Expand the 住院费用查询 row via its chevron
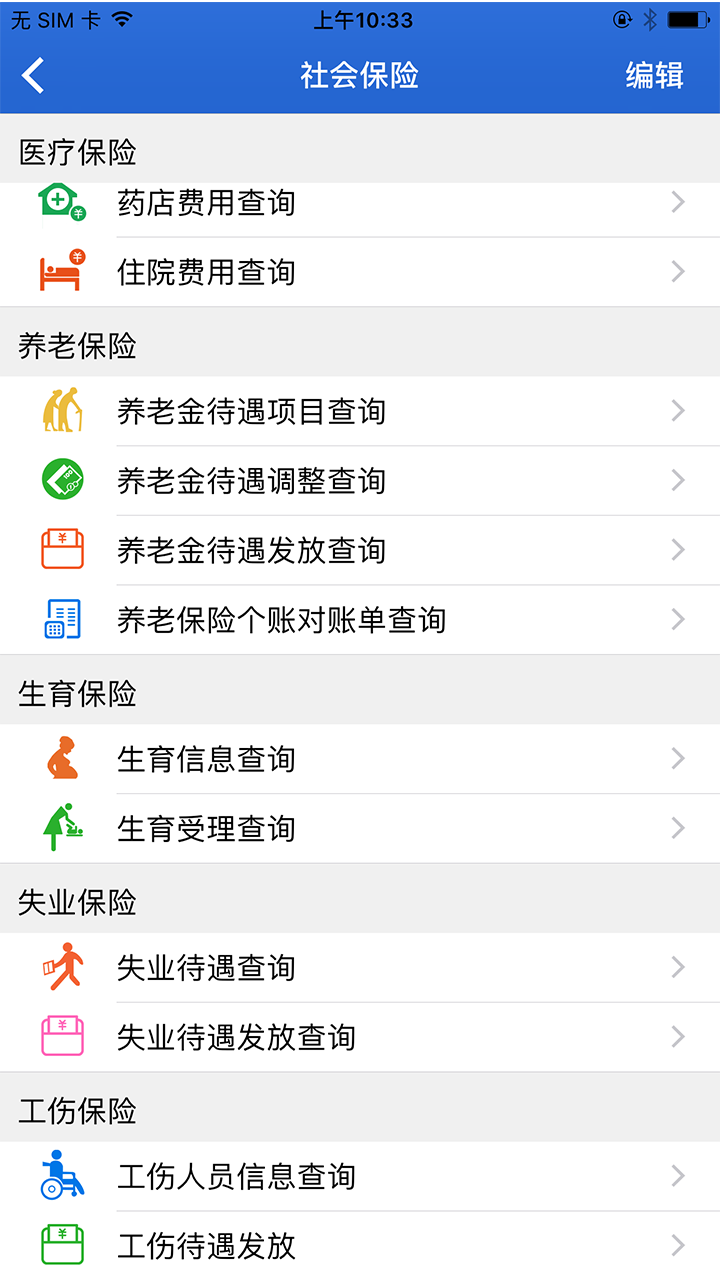 pyautogui.click(x=678, y=271)
